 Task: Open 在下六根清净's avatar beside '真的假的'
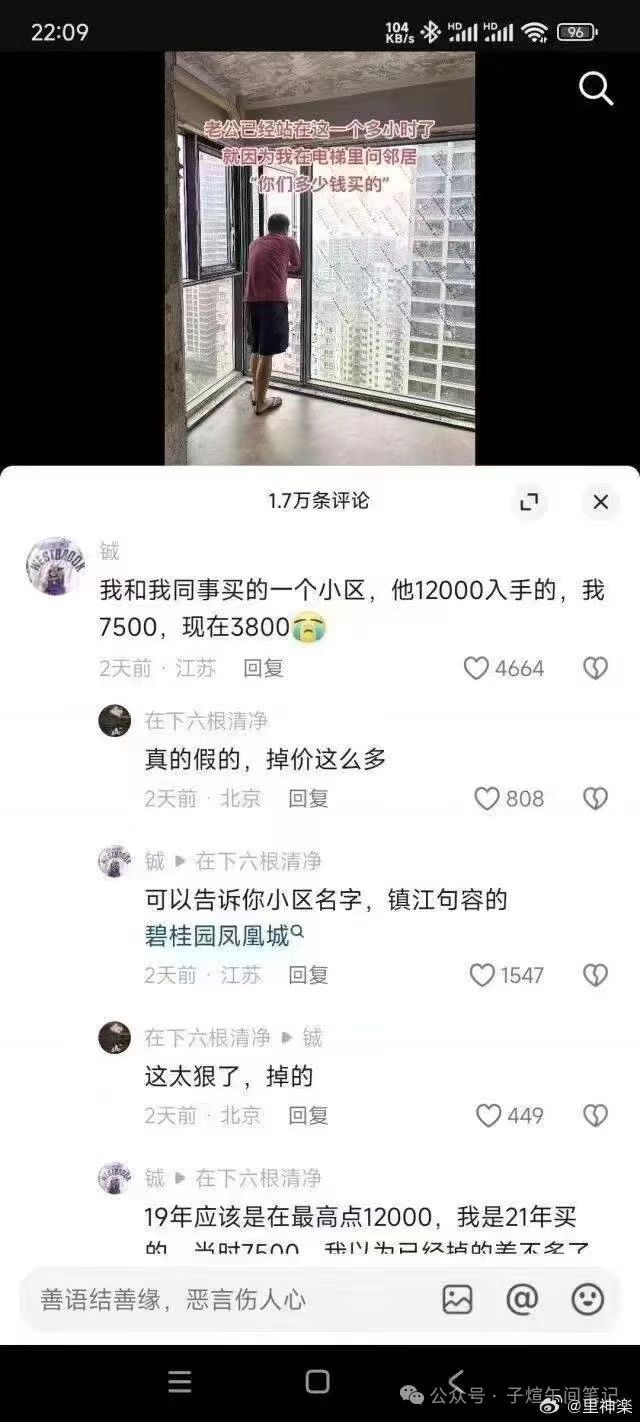tap(115, 721)
